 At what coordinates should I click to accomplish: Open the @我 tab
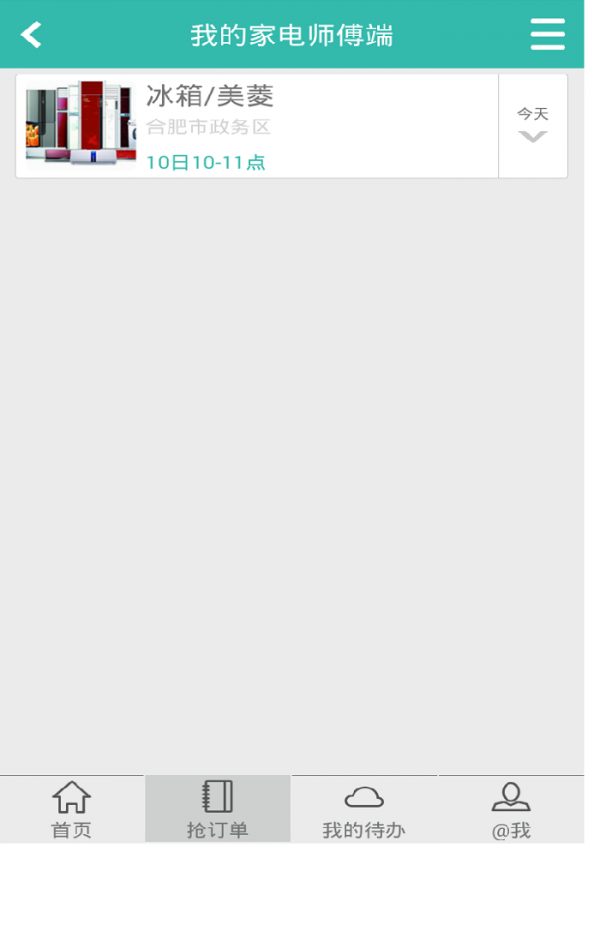click(511, 810)
